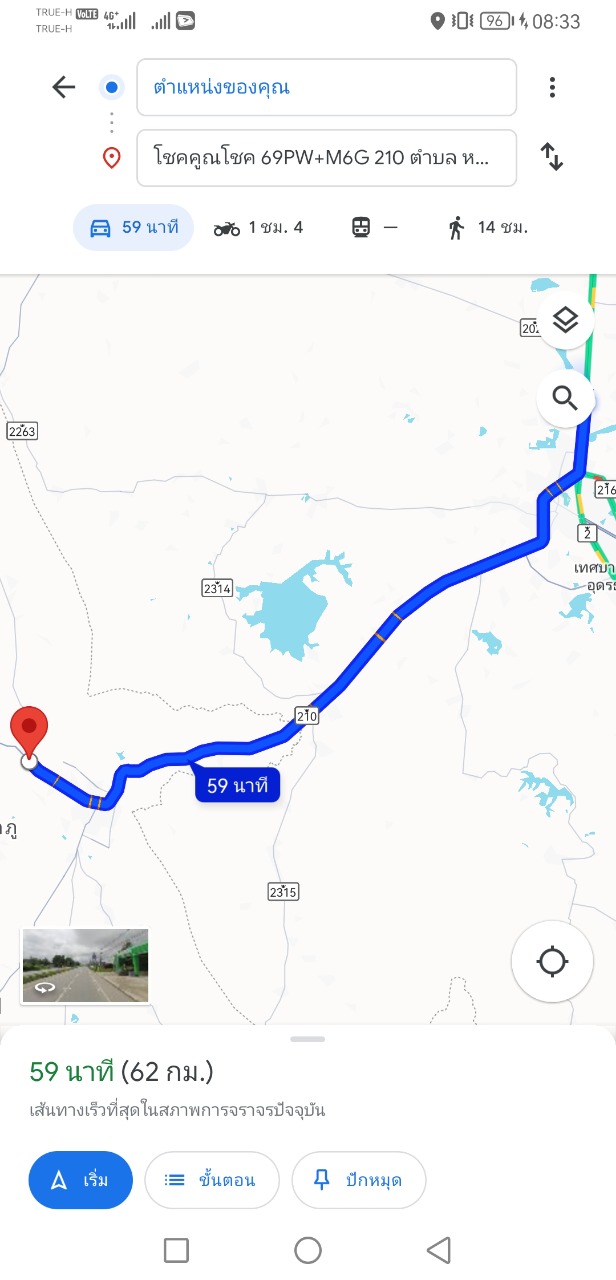
Task: Expand the route details sheet handle
Action: 308,1039
